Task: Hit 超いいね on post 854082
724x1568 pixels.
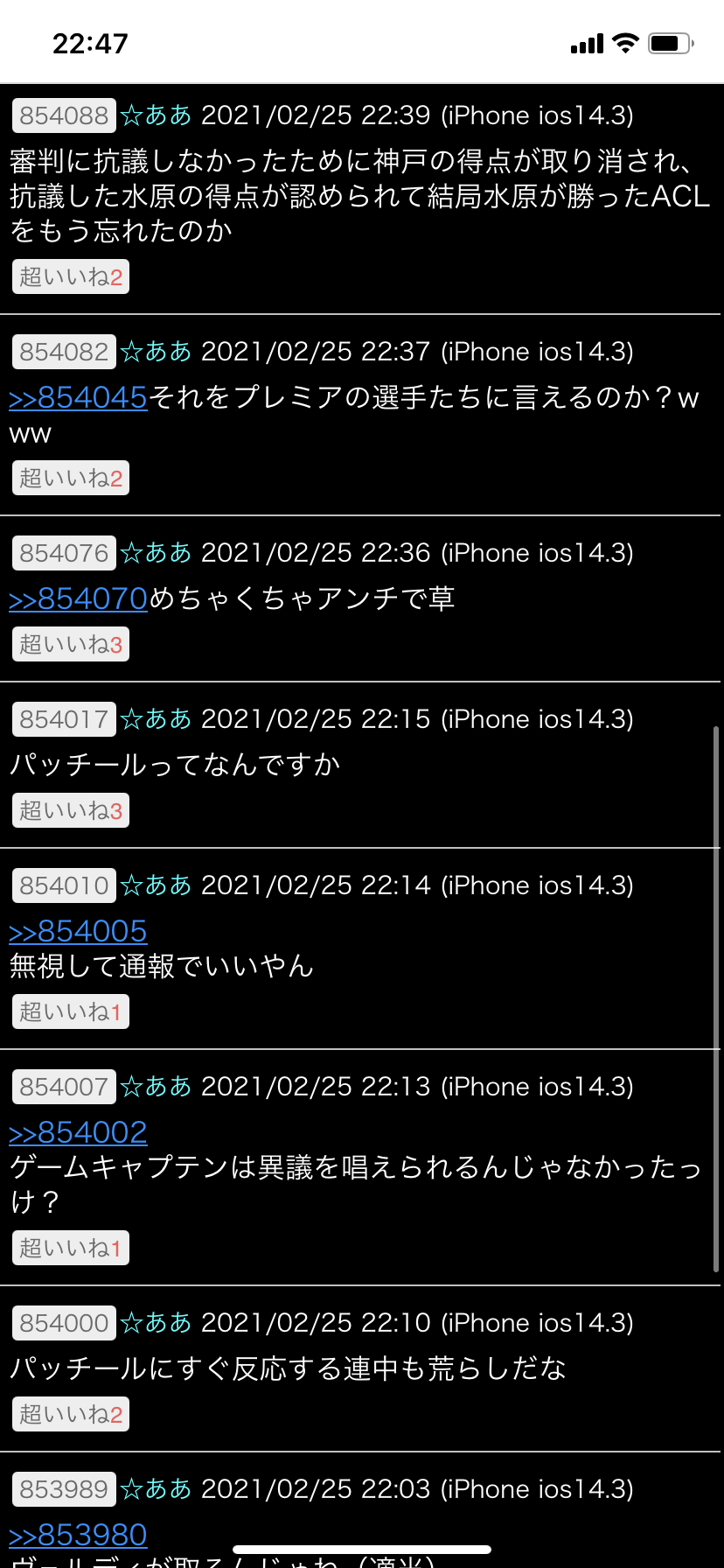Action: (71, 479)
